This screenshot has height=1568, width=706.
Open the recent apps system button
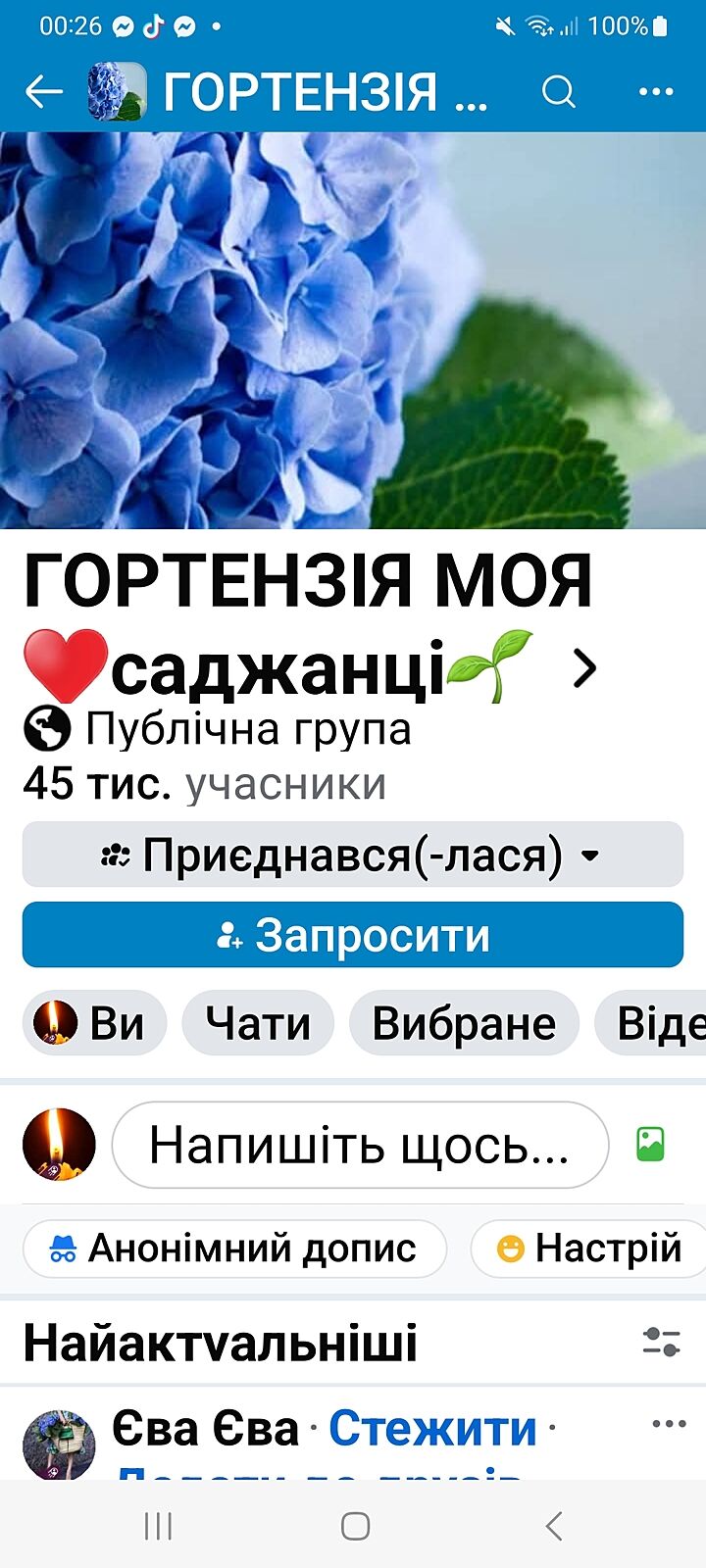pos(158,1526)
